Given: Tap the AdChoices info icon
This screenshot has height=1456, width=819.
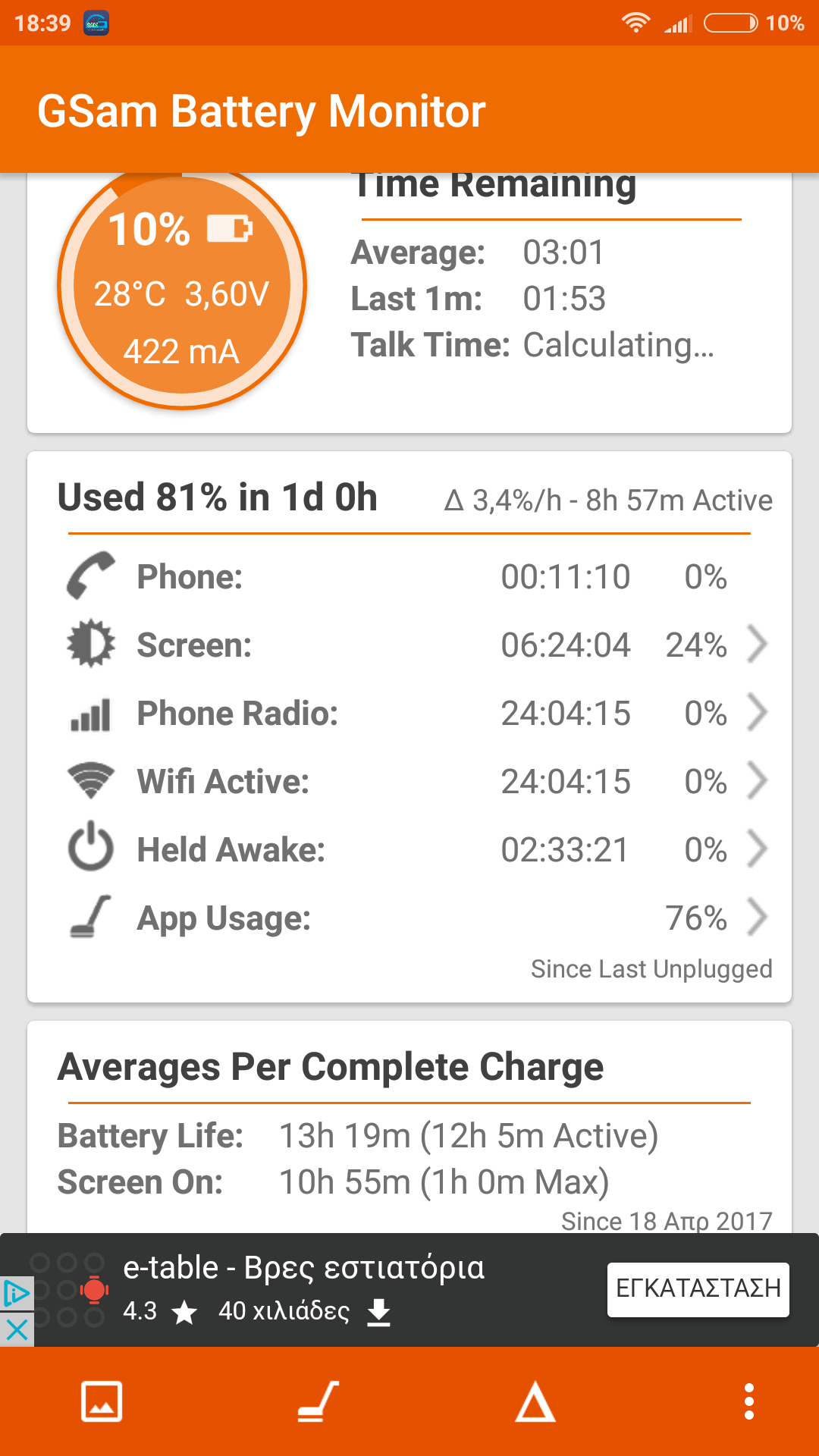Looking at the screenshot, I should 17,1293.
